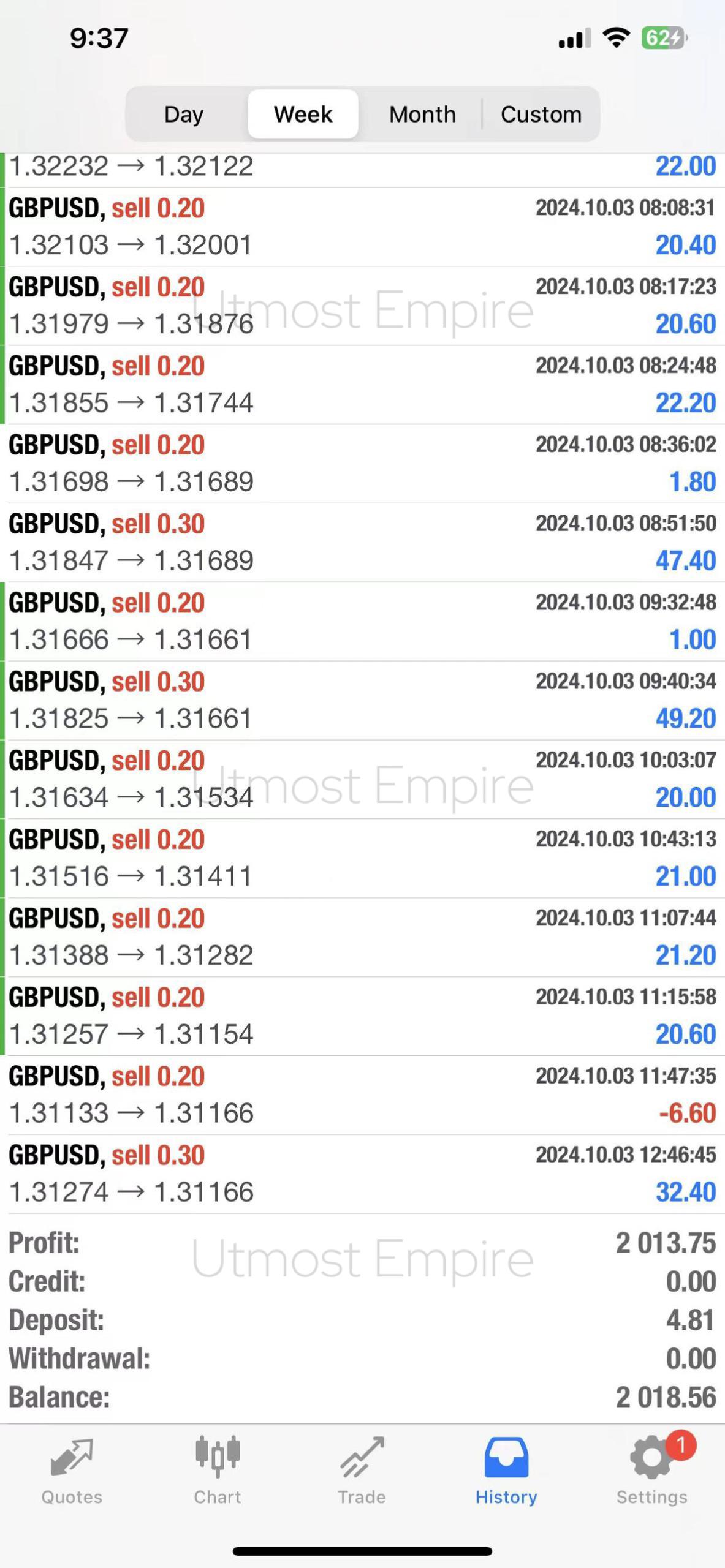
Task: Open the trade with -6.60 loss
Action: tap(362, 1095)
